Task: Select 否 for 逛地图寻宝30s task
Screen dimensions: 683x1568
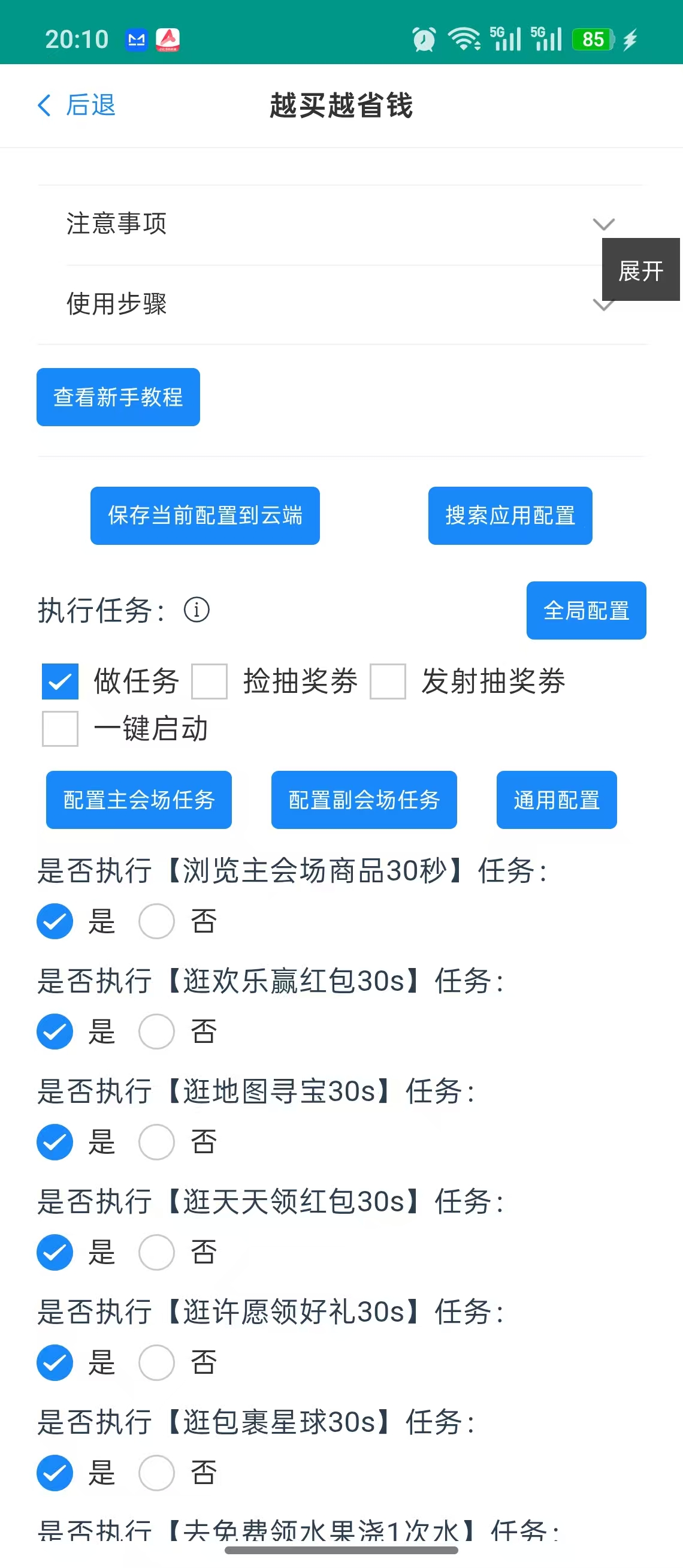Action: click(x=157, y=1142)
